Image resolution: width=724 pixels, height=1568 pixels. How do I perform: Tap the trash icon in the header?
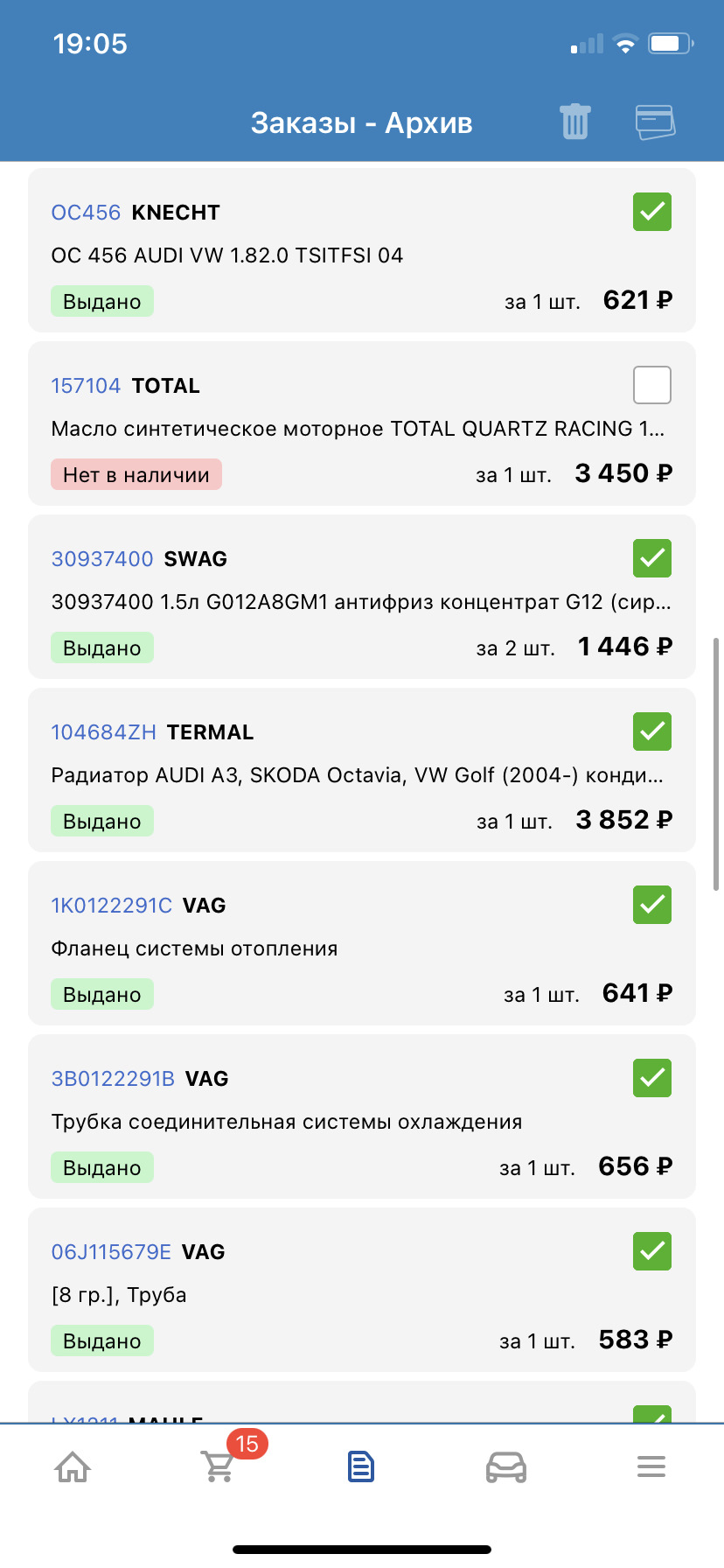click(574, 122)
